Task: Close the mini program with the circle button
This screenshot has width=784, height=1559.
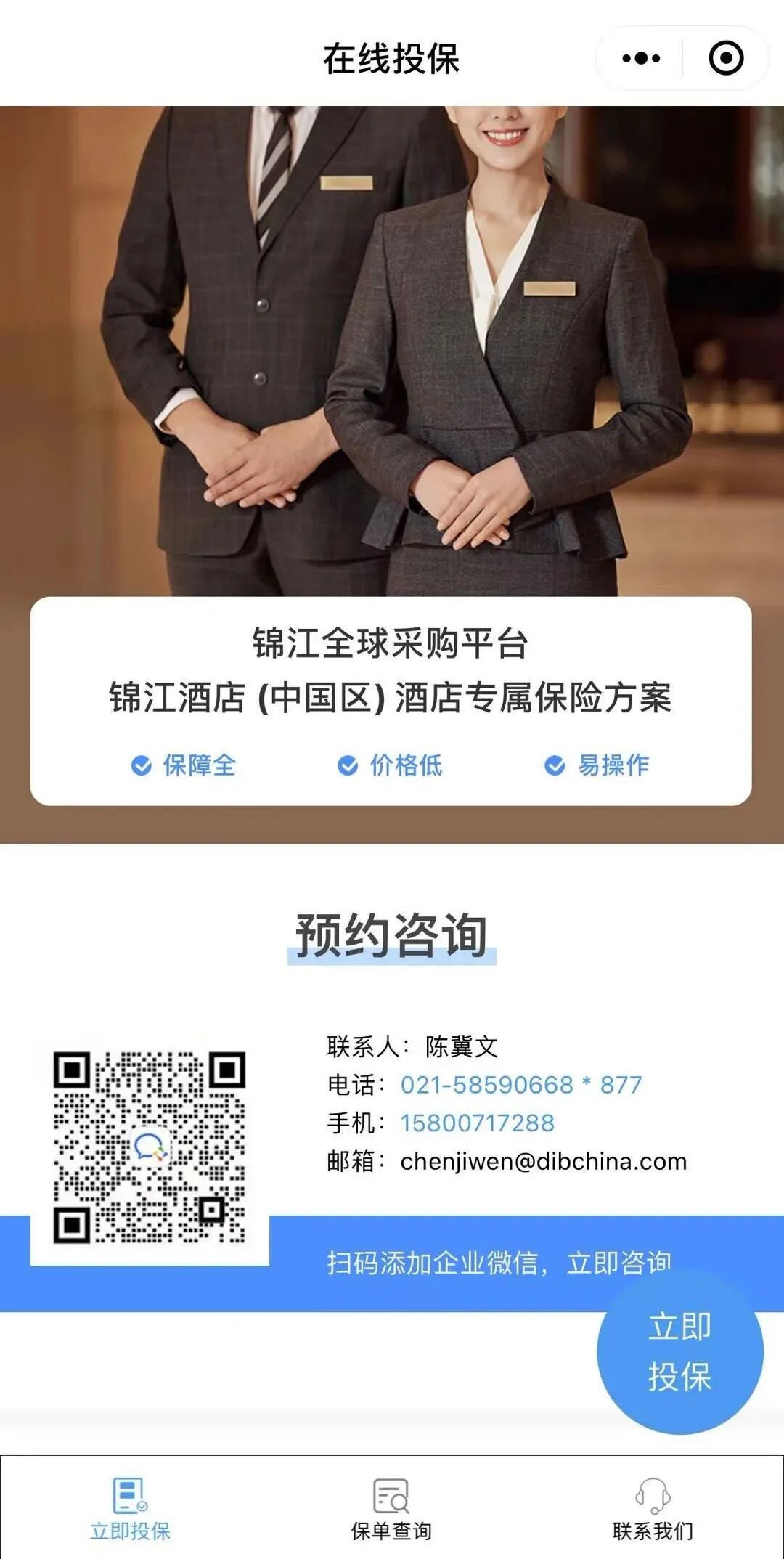Action: pyautogui.click(x=725, y=58)
